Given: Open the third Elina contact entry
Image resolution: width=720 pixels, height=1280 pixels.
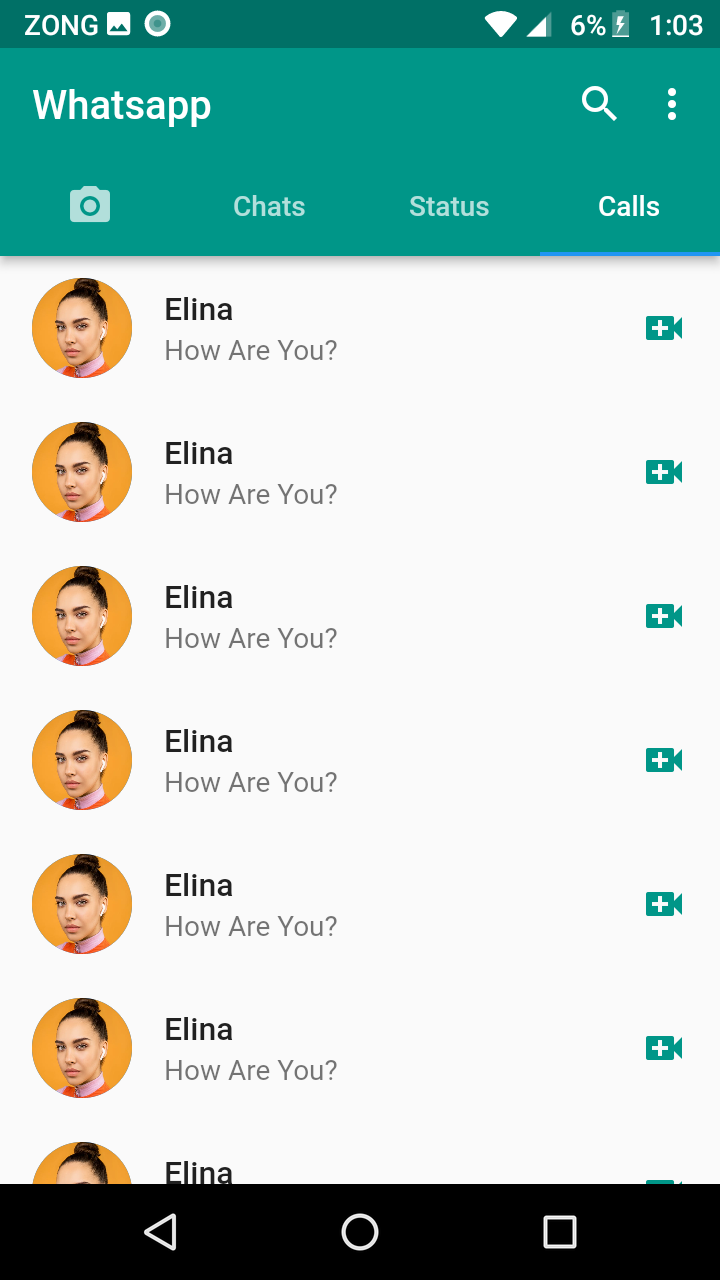Looking at the screenshot, I should pos(300,615).
